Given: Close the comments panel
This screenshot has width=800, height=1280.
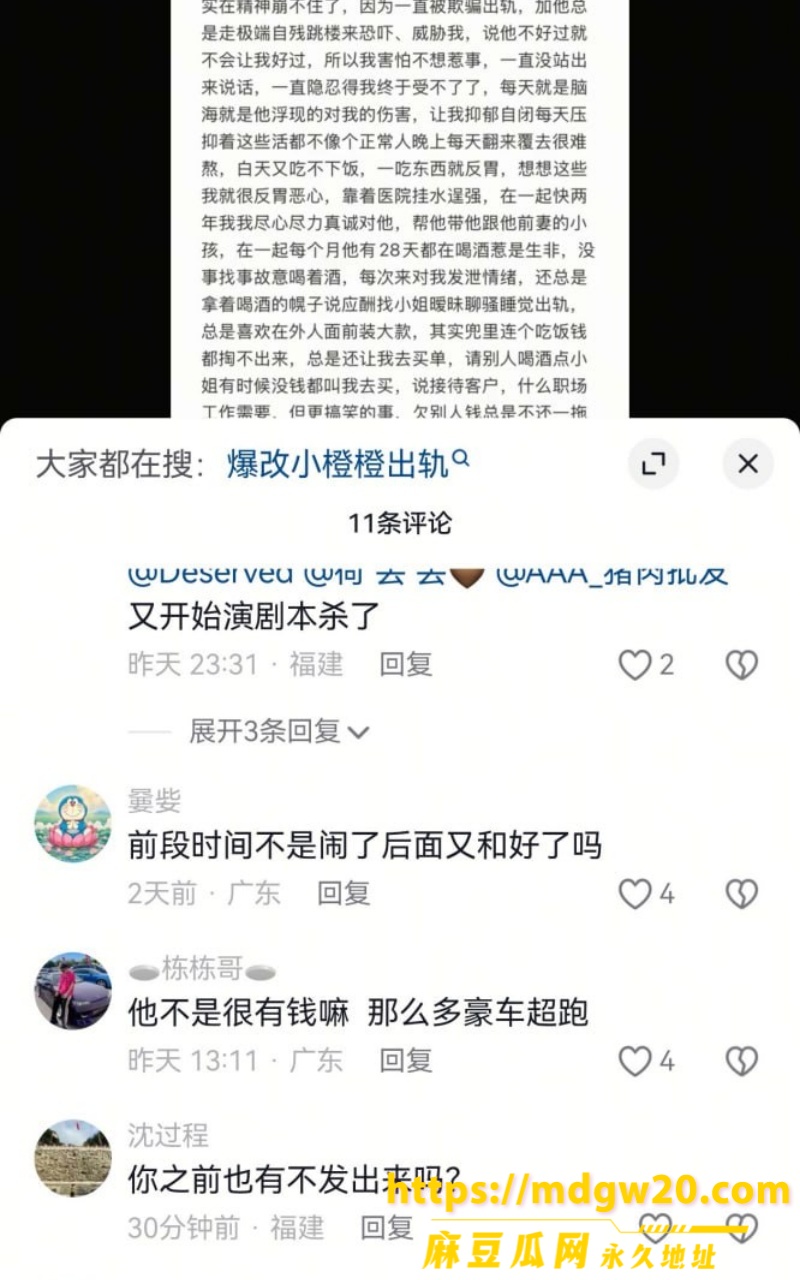Looking at the screenshot, I should (748, 464).
